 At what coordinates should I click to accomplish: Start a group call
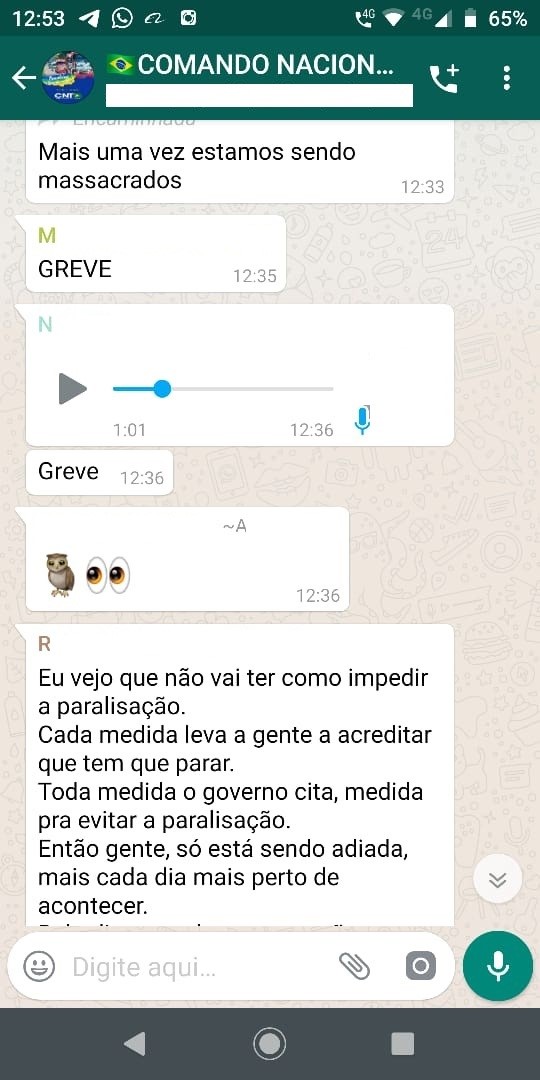coord(444,78)
